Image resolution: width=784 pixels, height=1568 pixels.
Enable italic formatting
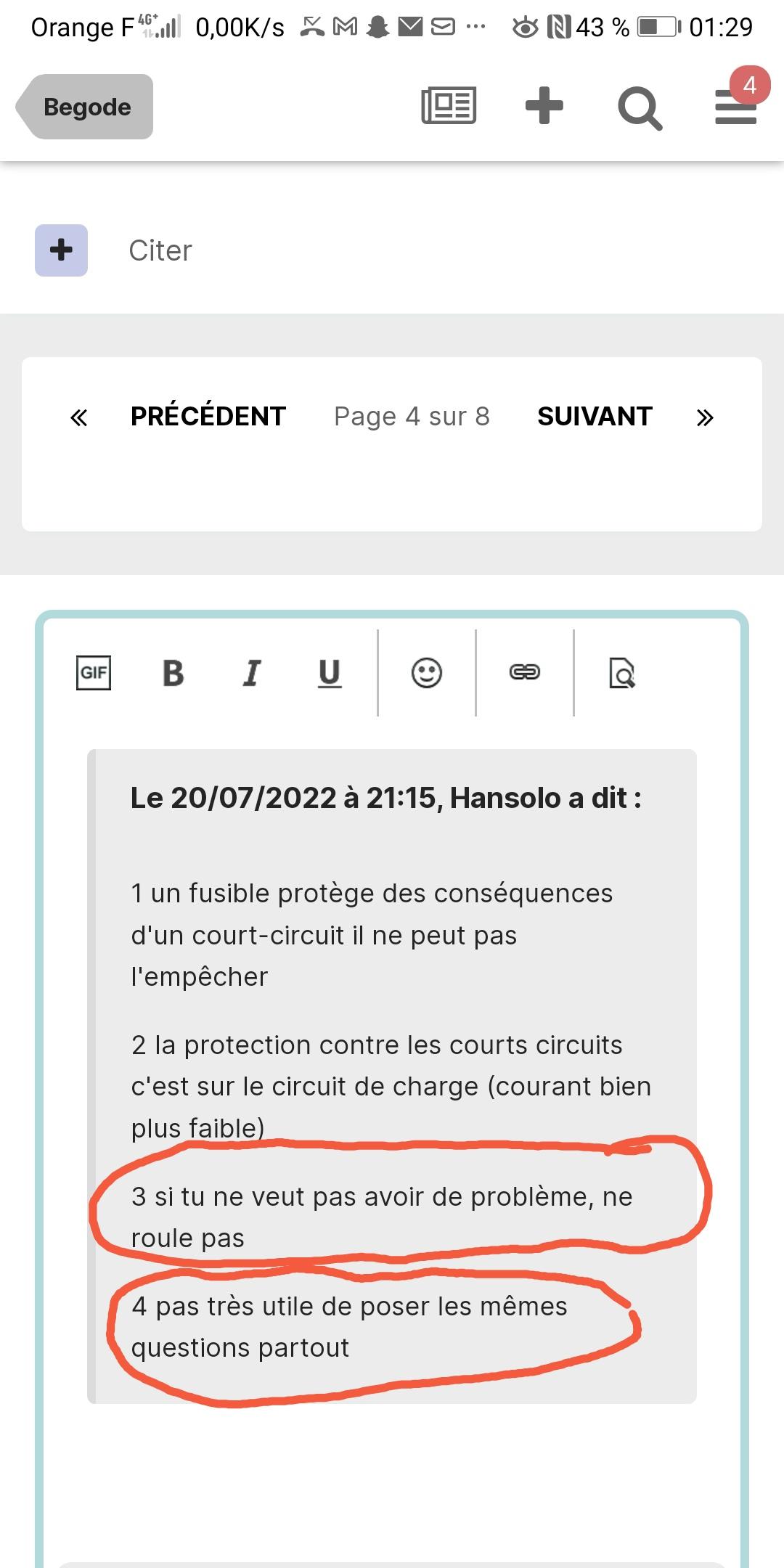click(x=252, y=673)
